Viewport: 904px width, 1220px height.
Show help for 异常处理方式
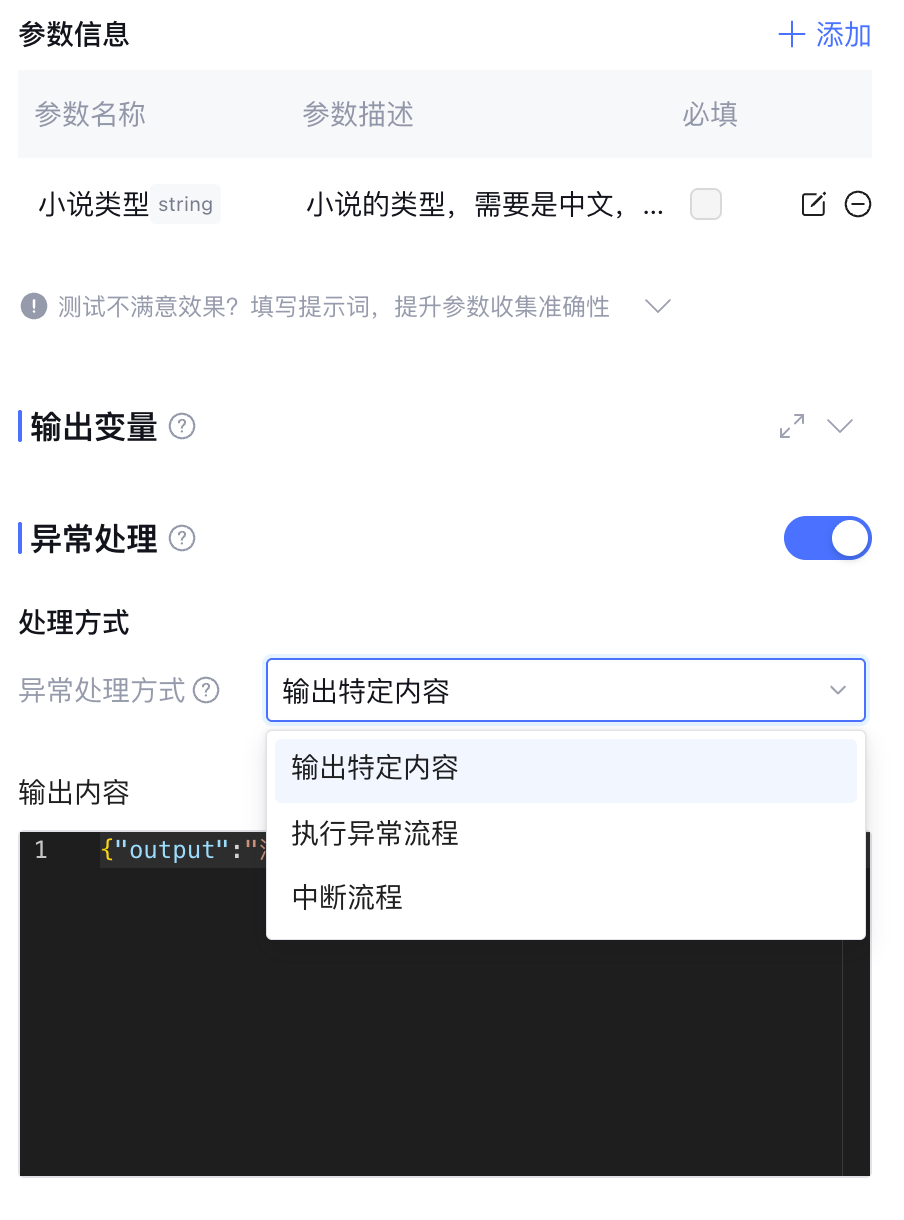tap(206, 690)
